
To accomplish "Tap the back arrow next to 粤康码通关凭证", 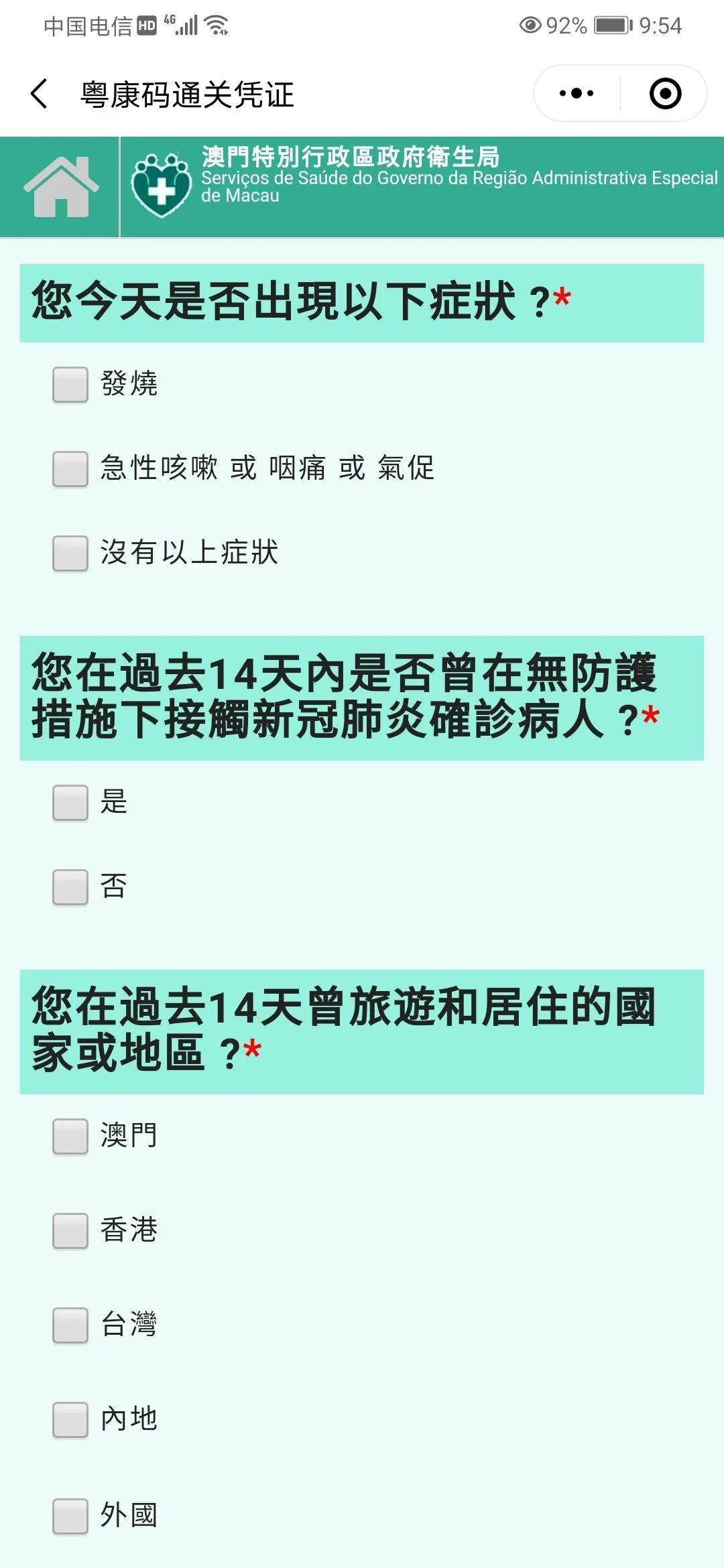I will (38, 94).
